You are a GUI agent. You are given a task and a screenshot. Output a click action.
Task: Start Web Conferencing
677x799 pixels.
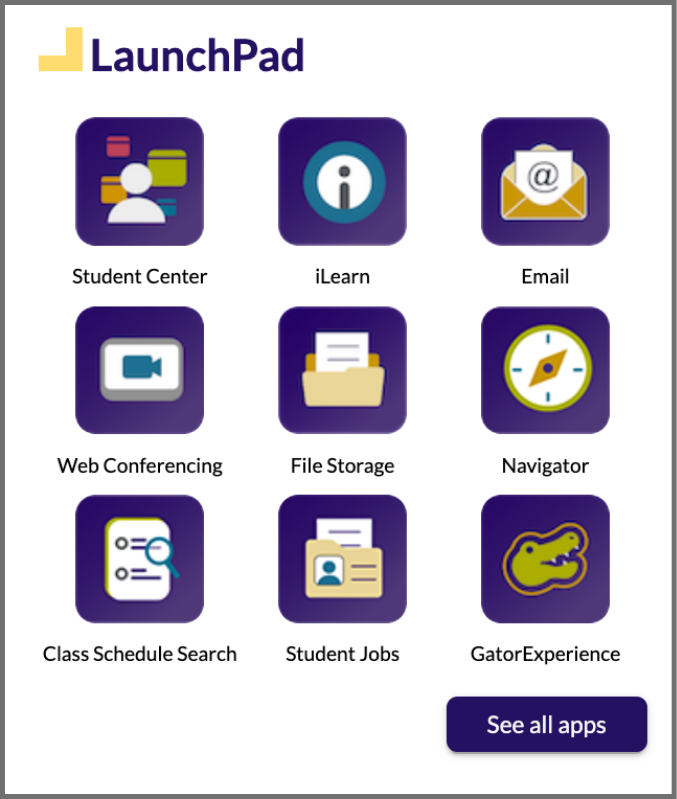[139, 370]
